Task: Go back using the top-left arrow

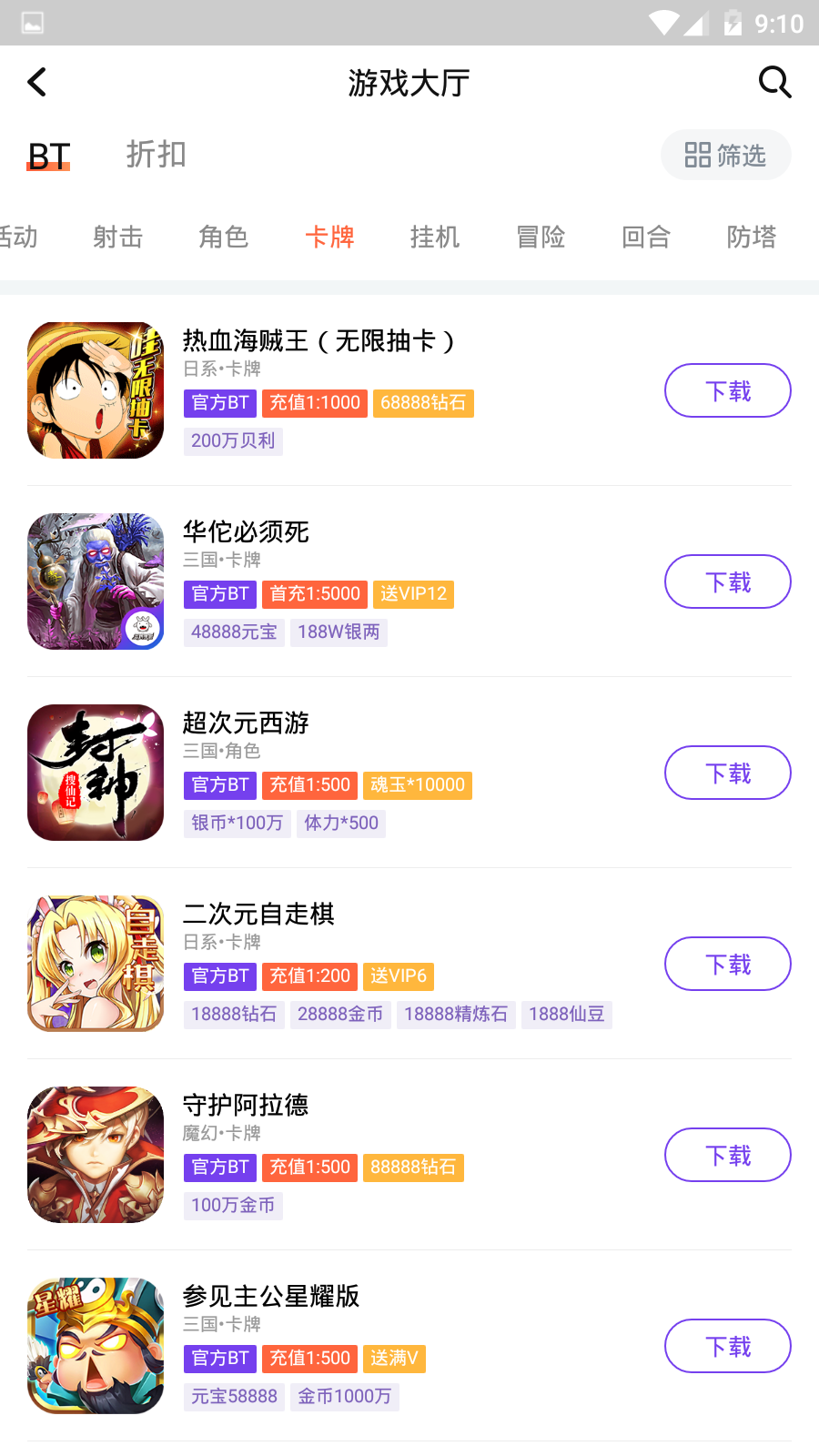Action: tap(37, 83)
